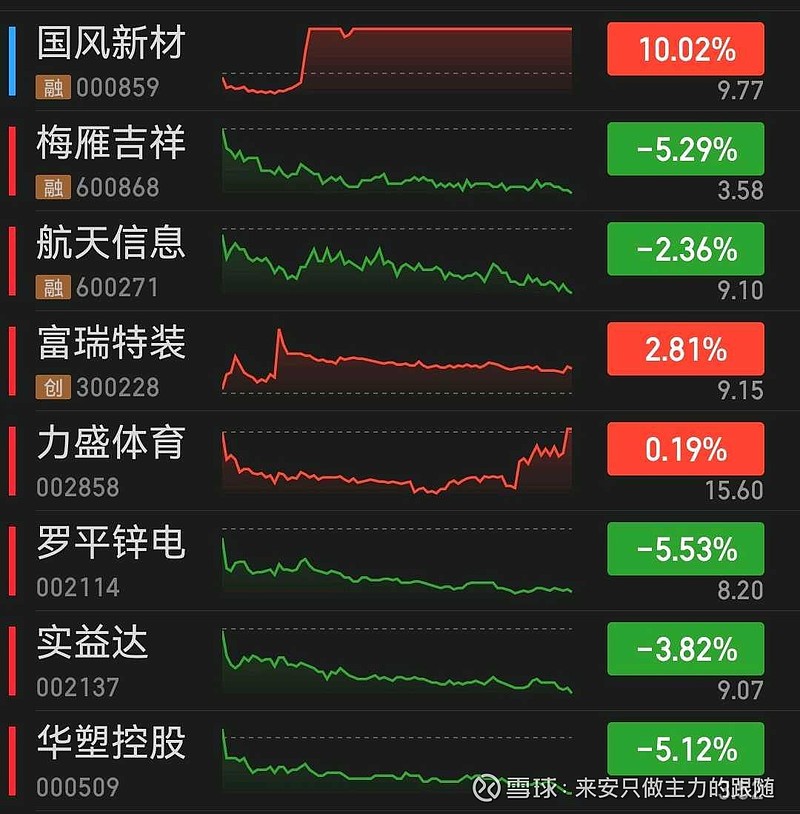
Task: Click the green -3.82% button for 实益达
Action: 684,649
